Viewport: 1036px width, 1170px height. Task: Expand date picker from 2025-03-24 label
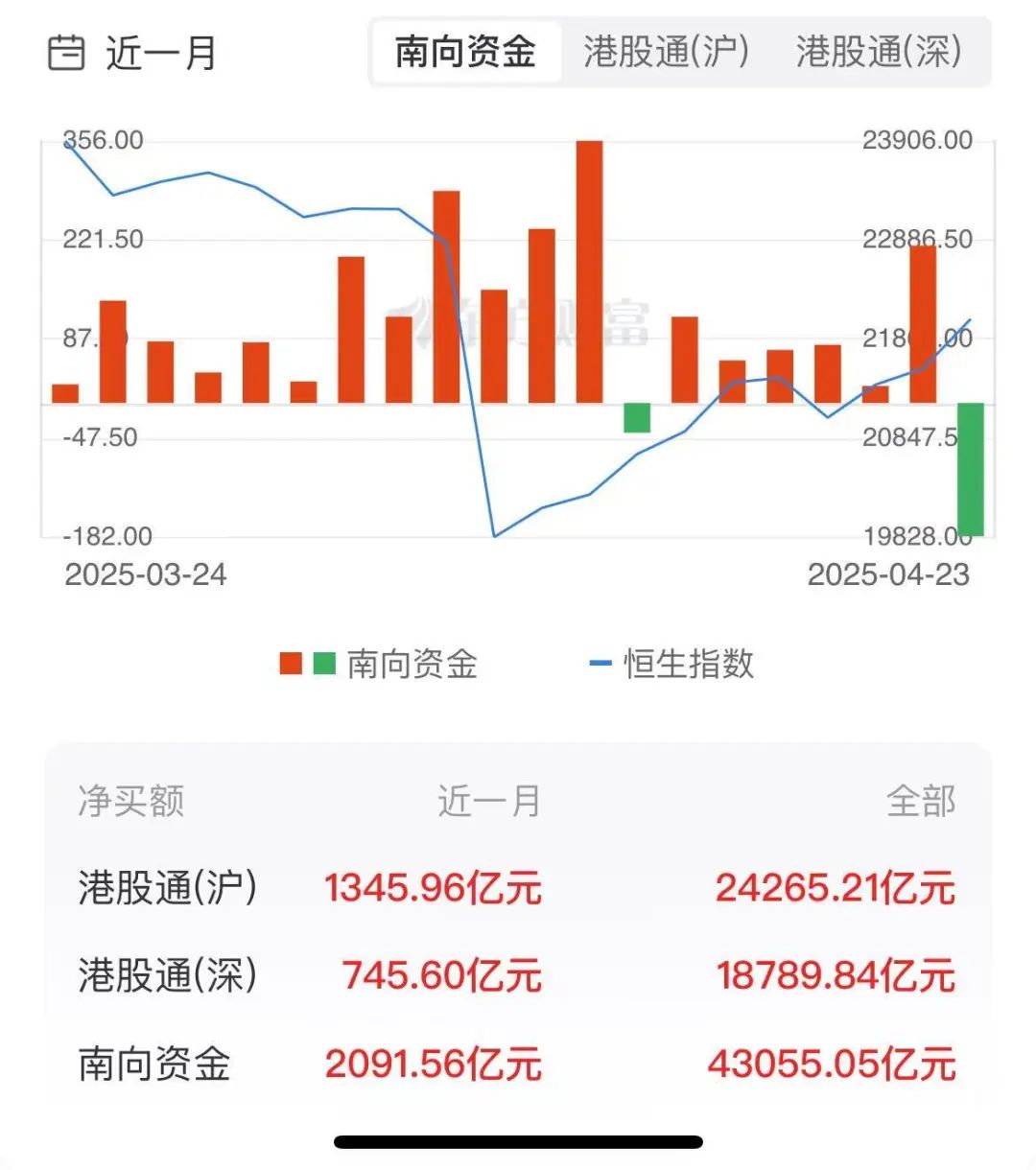tap(147, 576)
